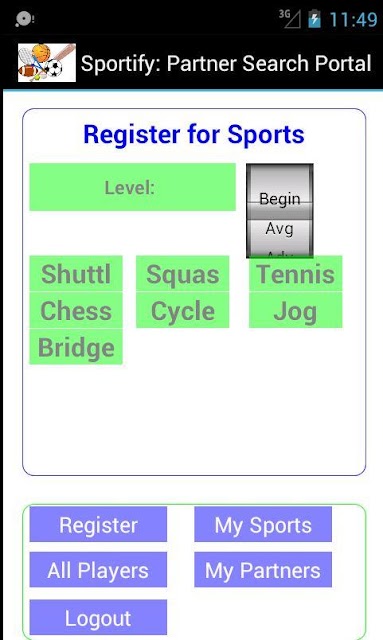
Task: Pick Avg in the level picker
Action: 280,229
